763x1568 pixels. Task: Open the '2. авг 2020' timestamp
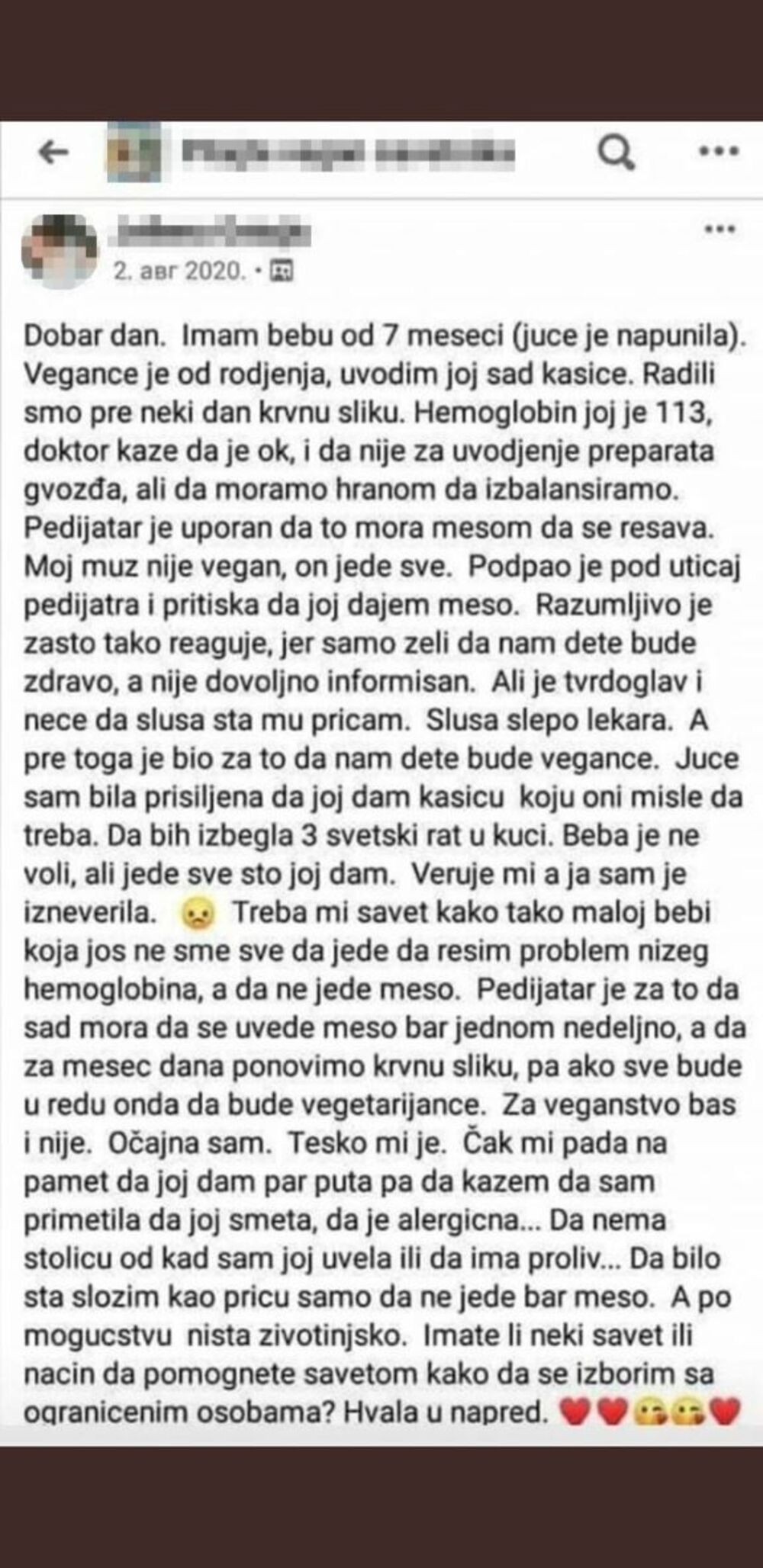tap(178, 272)
